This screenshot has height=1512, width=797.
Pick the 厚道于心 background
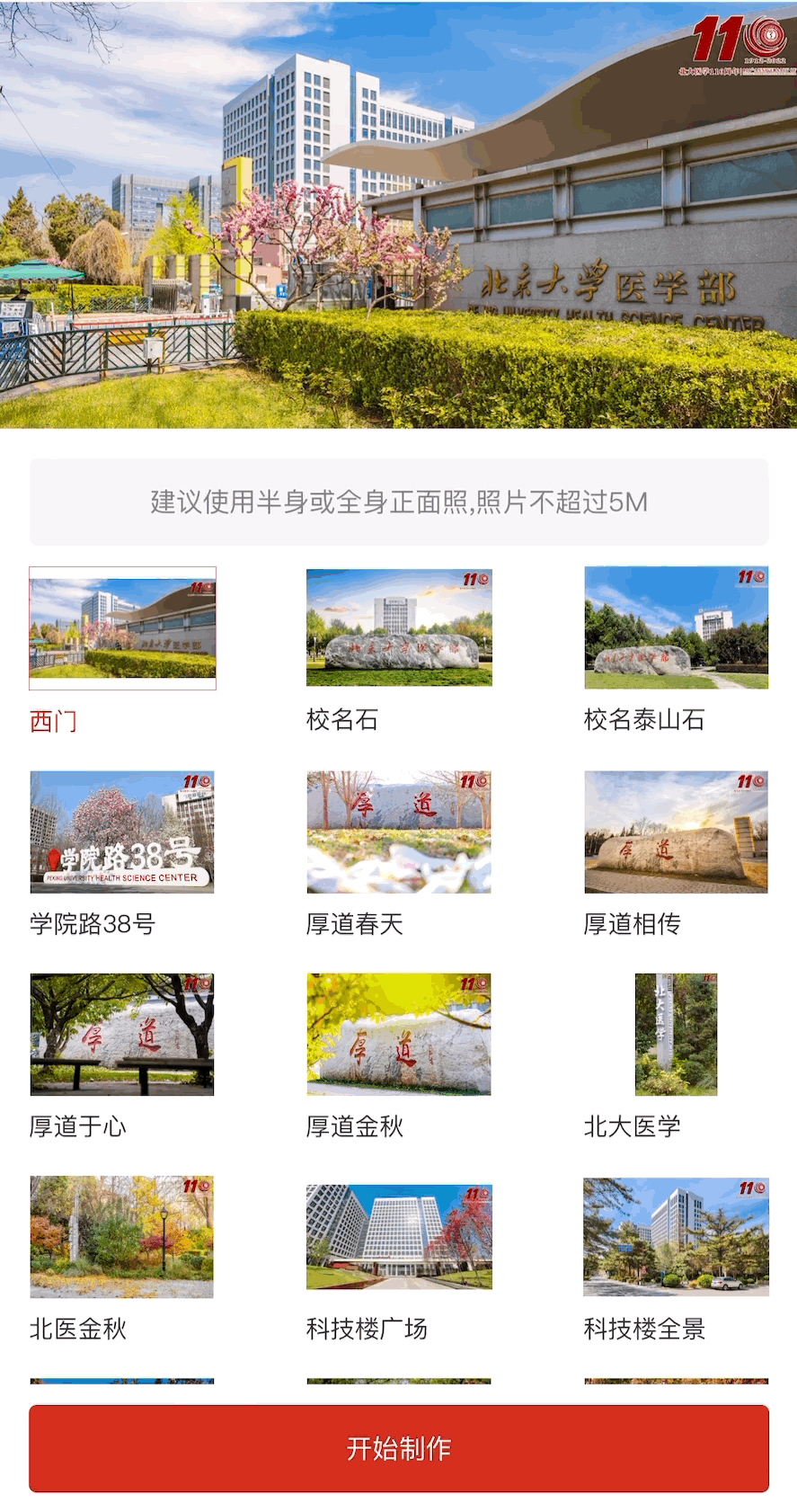(122, 1035)
